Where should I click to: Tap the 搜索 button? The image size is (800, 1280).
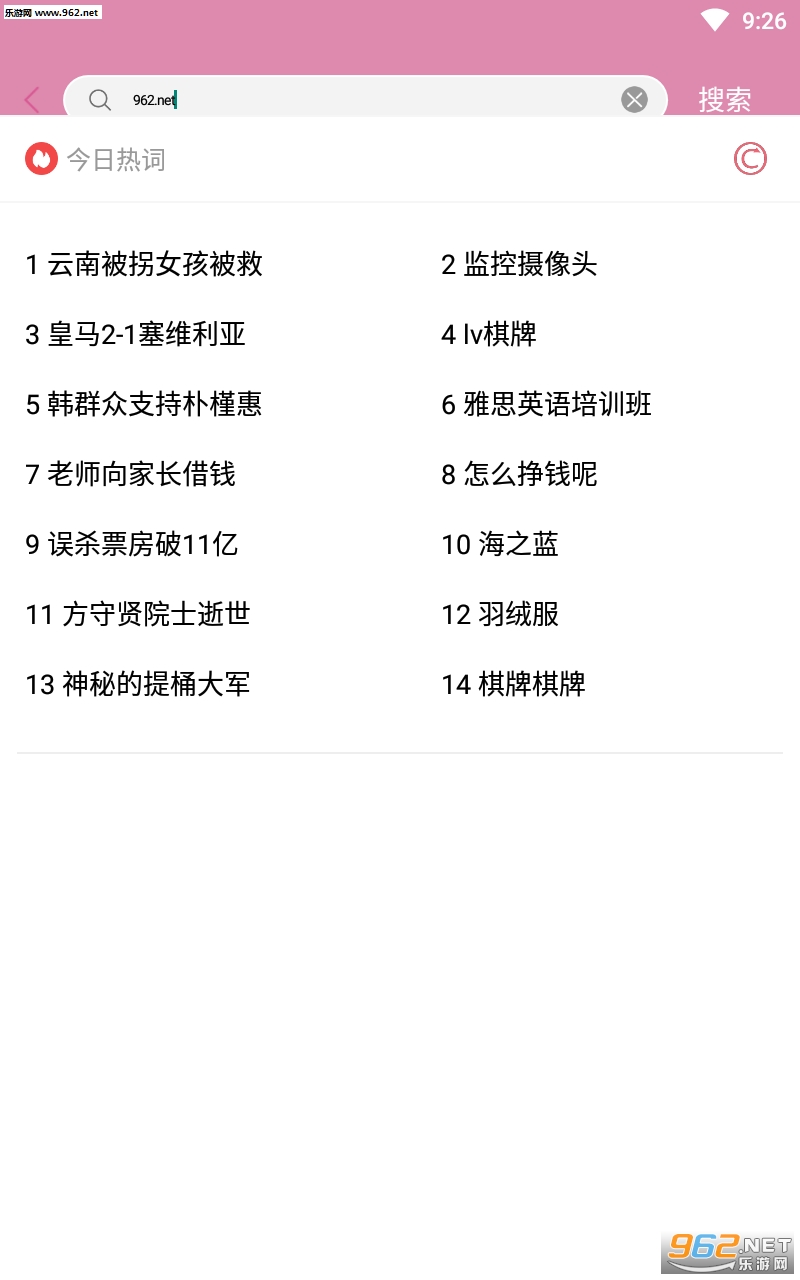(x=725, y=100)
